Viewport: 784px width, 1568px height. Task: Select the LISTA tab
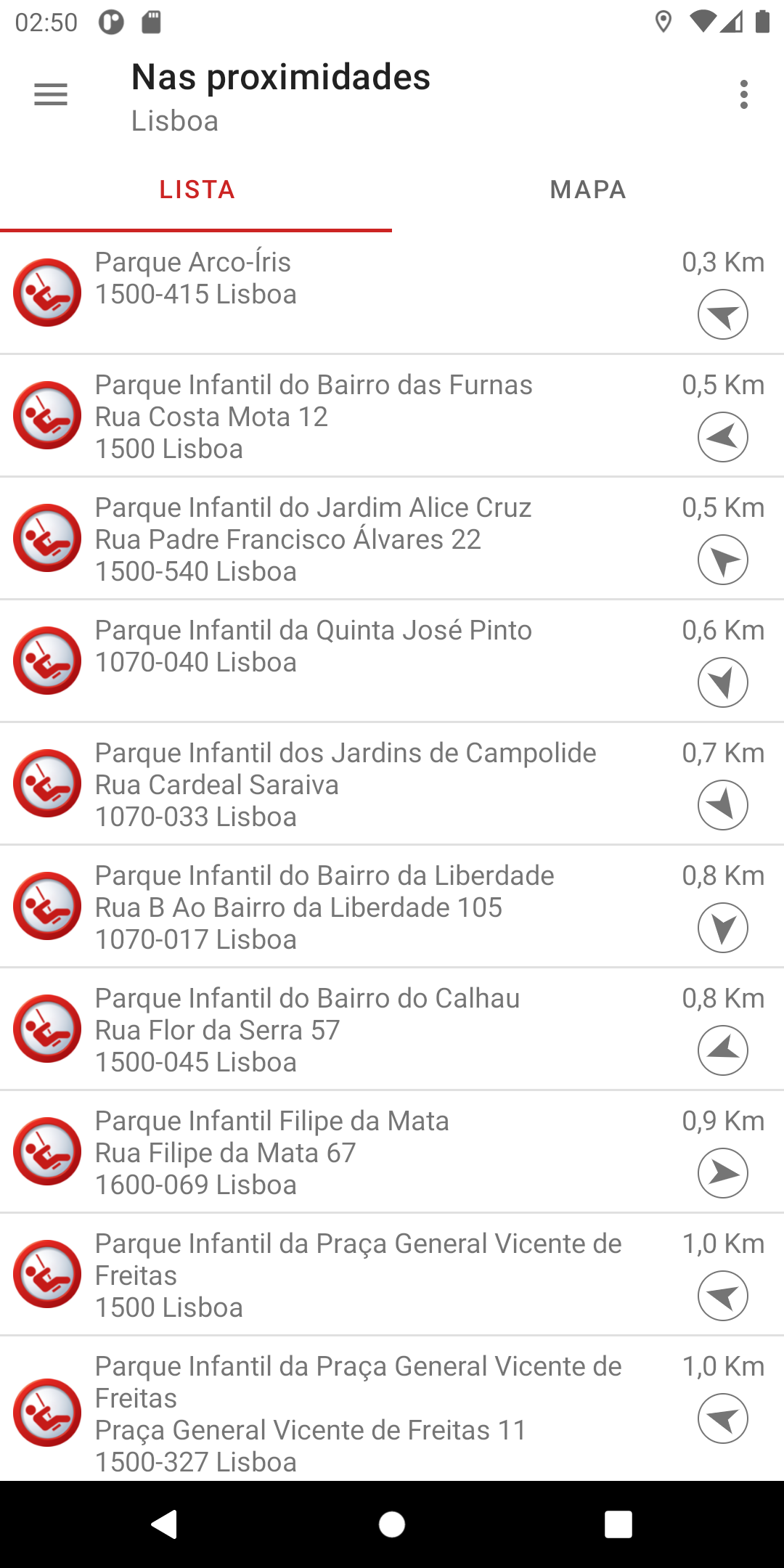196,190
